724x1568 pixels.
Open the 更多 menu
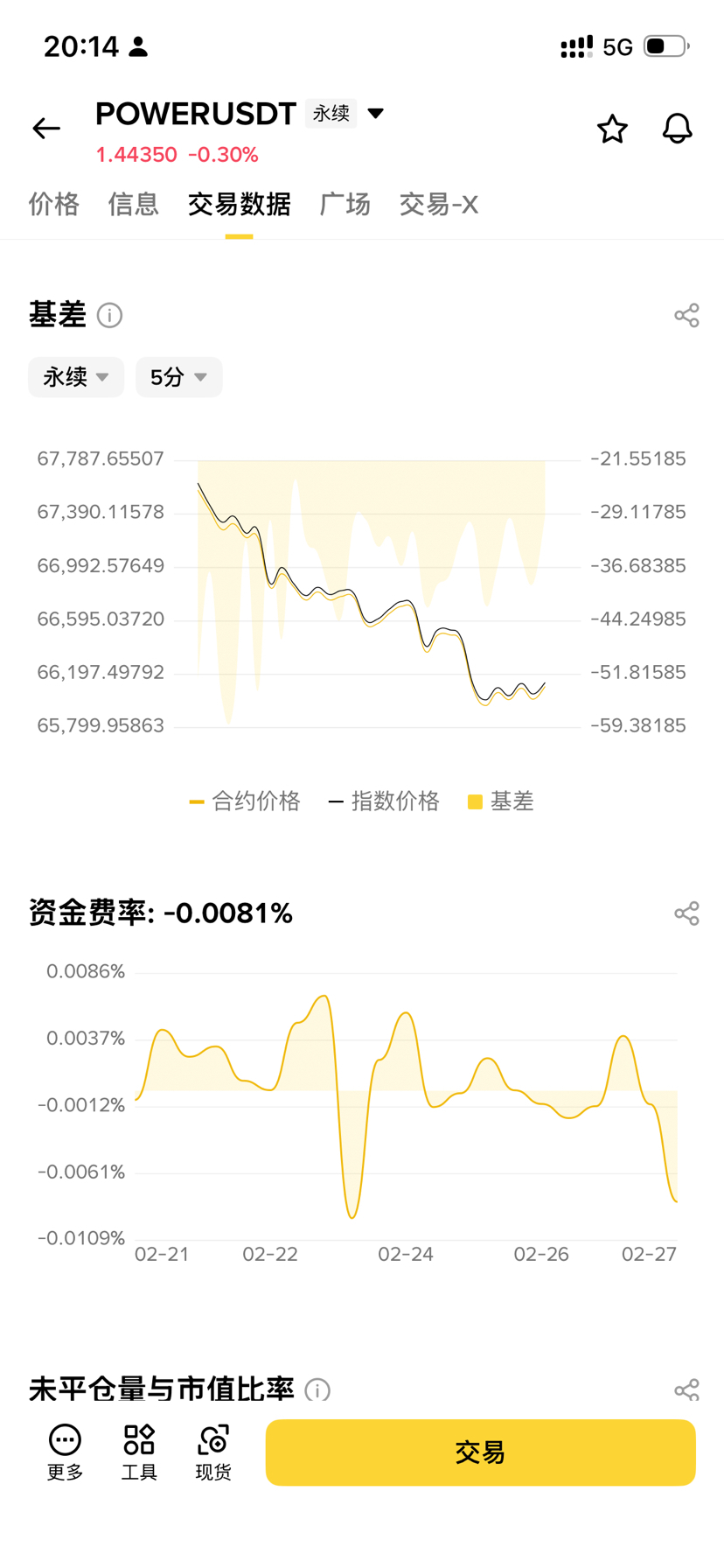pos(65,1452)
